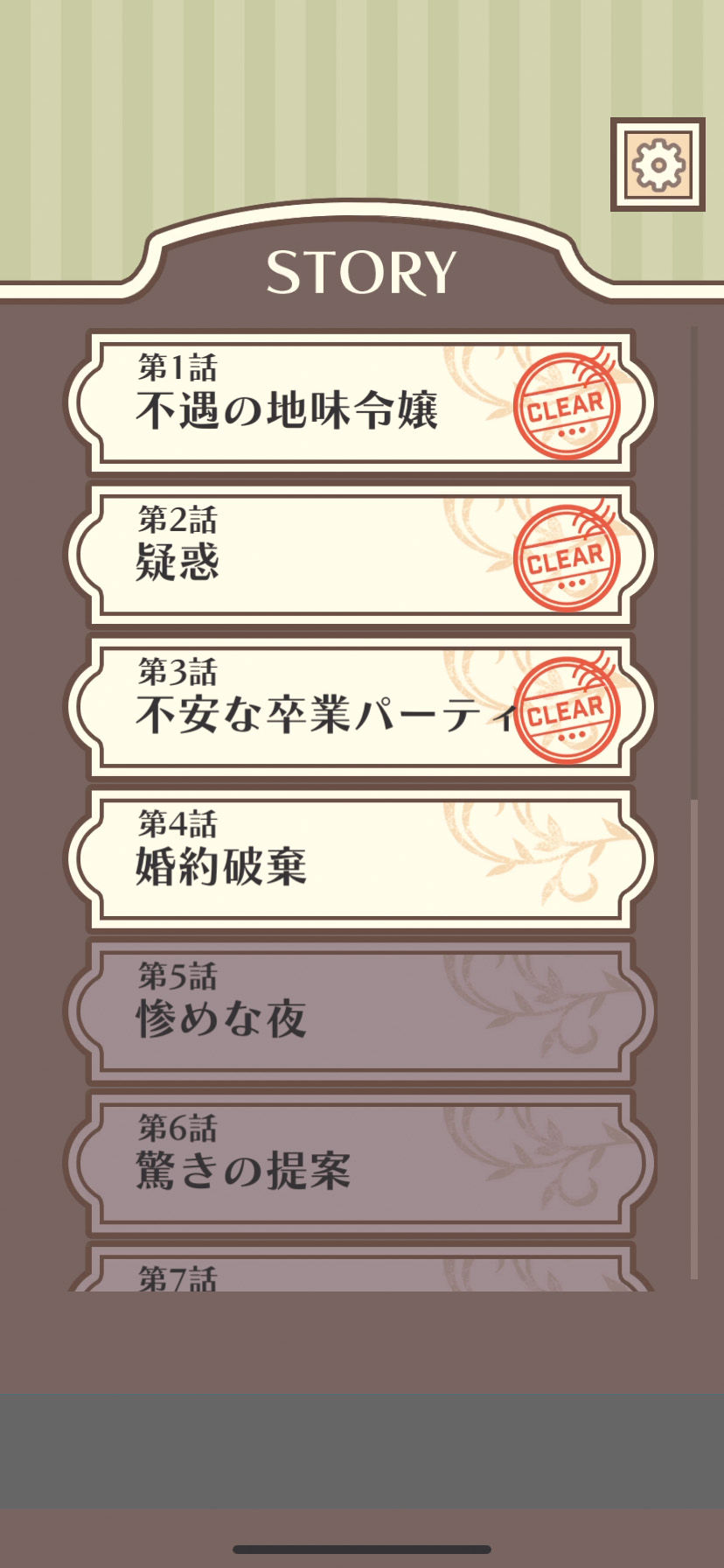
Task: Start chapter 4 婚約破棄
Action: 360,858
